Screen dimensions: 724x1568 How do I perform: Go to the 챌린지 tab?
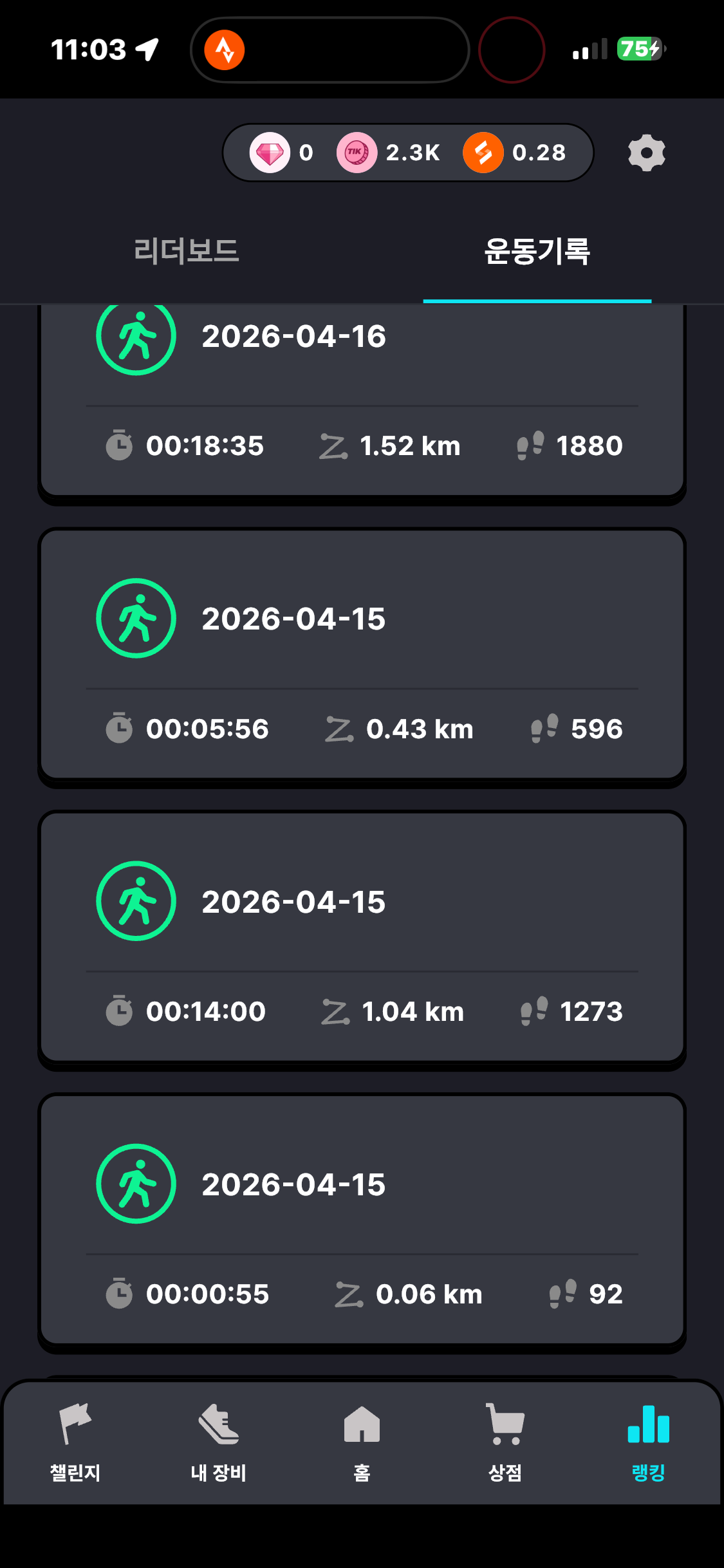[x=75, y=1443]
